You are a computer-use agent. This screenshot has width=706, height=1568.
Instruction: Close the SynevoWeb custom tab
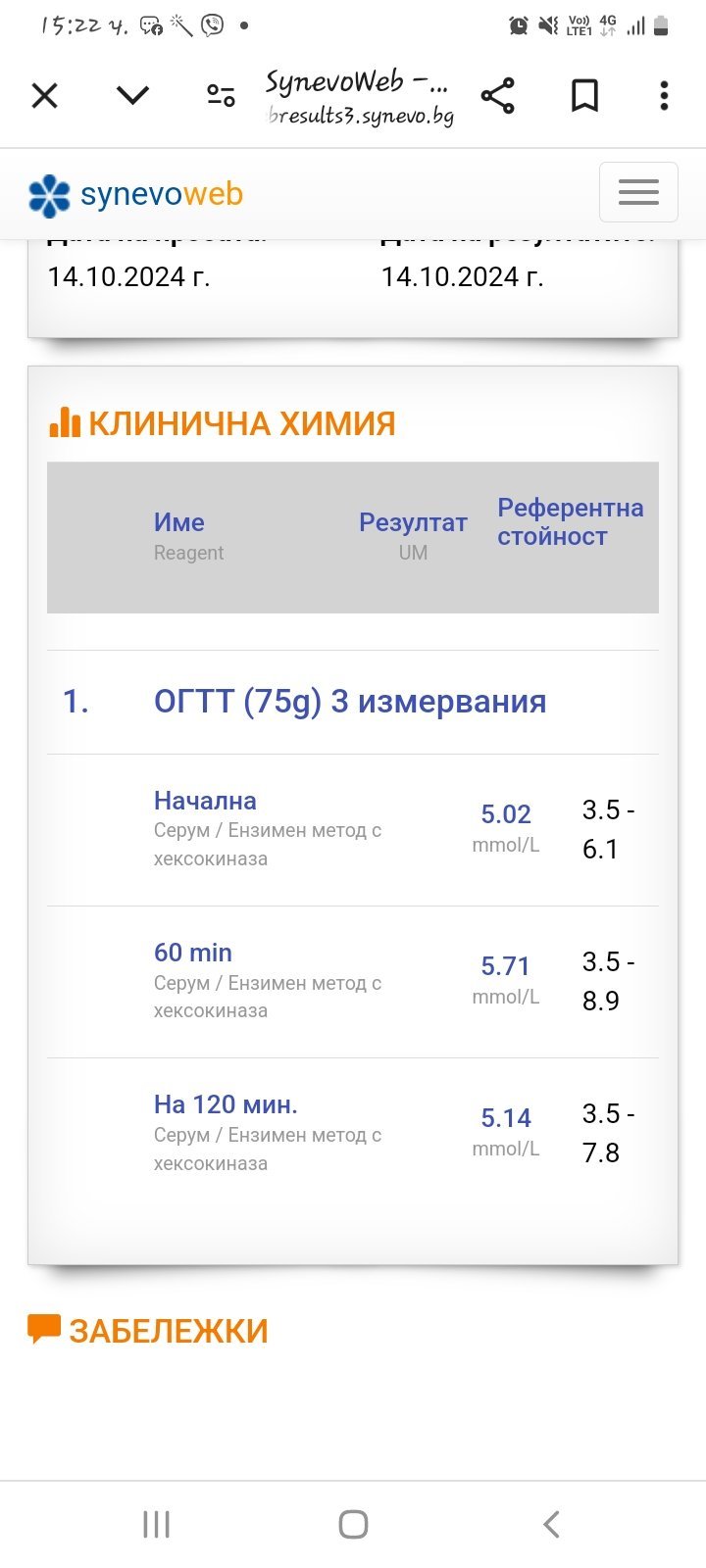pos(45,96)
